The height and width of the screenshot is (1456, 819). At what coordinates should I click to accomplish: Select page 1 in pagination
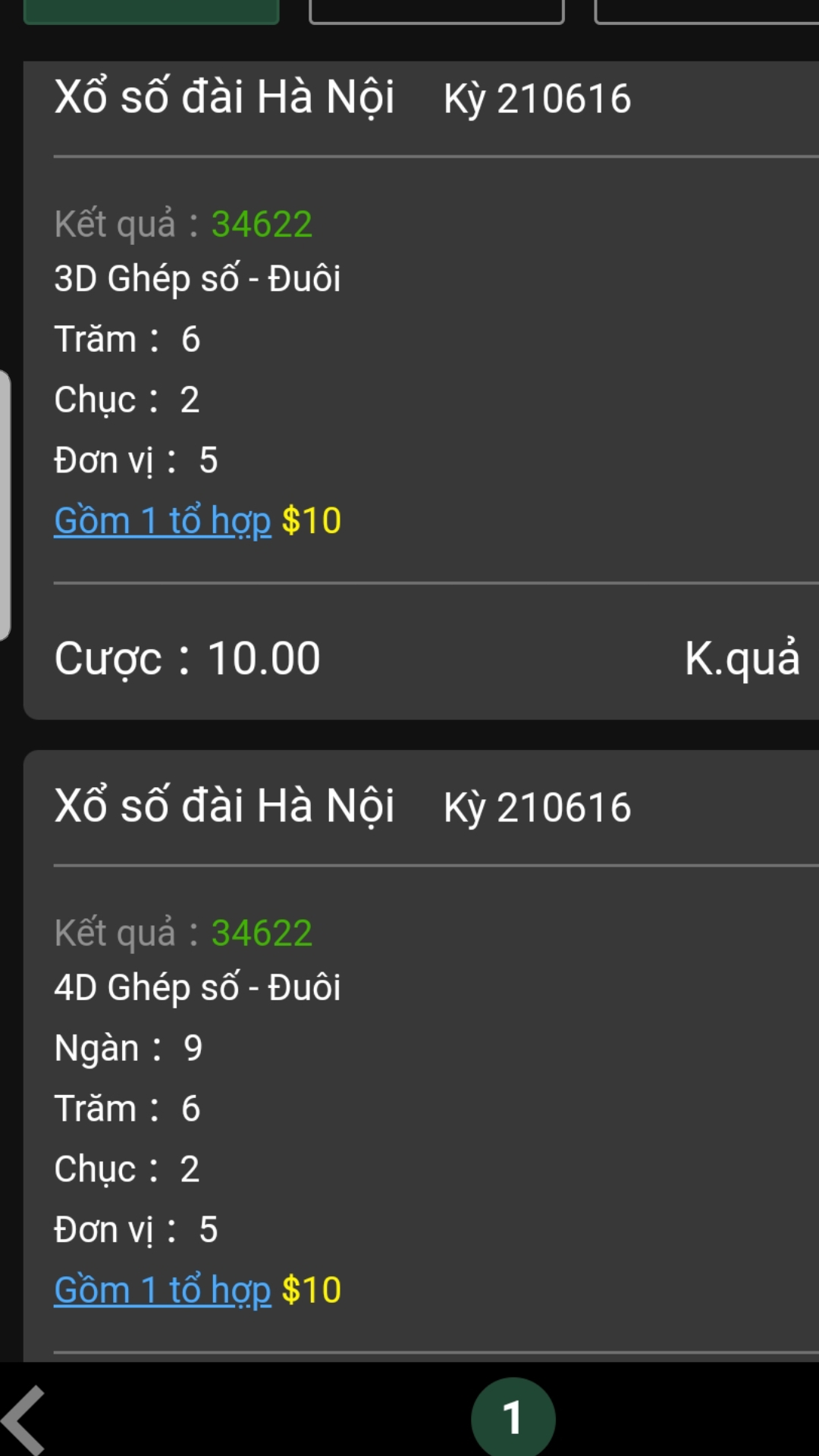tap(513, 1417)
